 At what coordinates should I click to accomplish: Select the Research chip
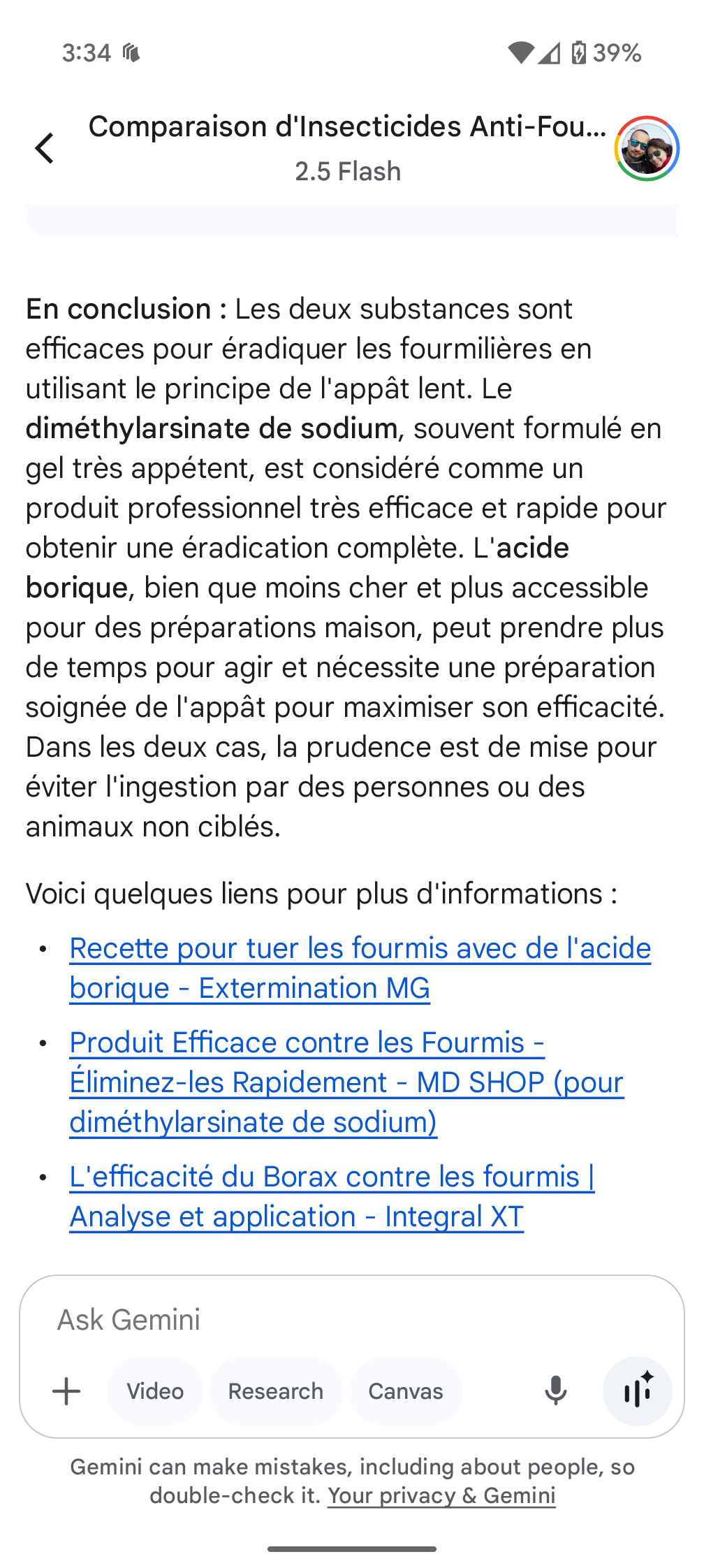point(276,1391)
